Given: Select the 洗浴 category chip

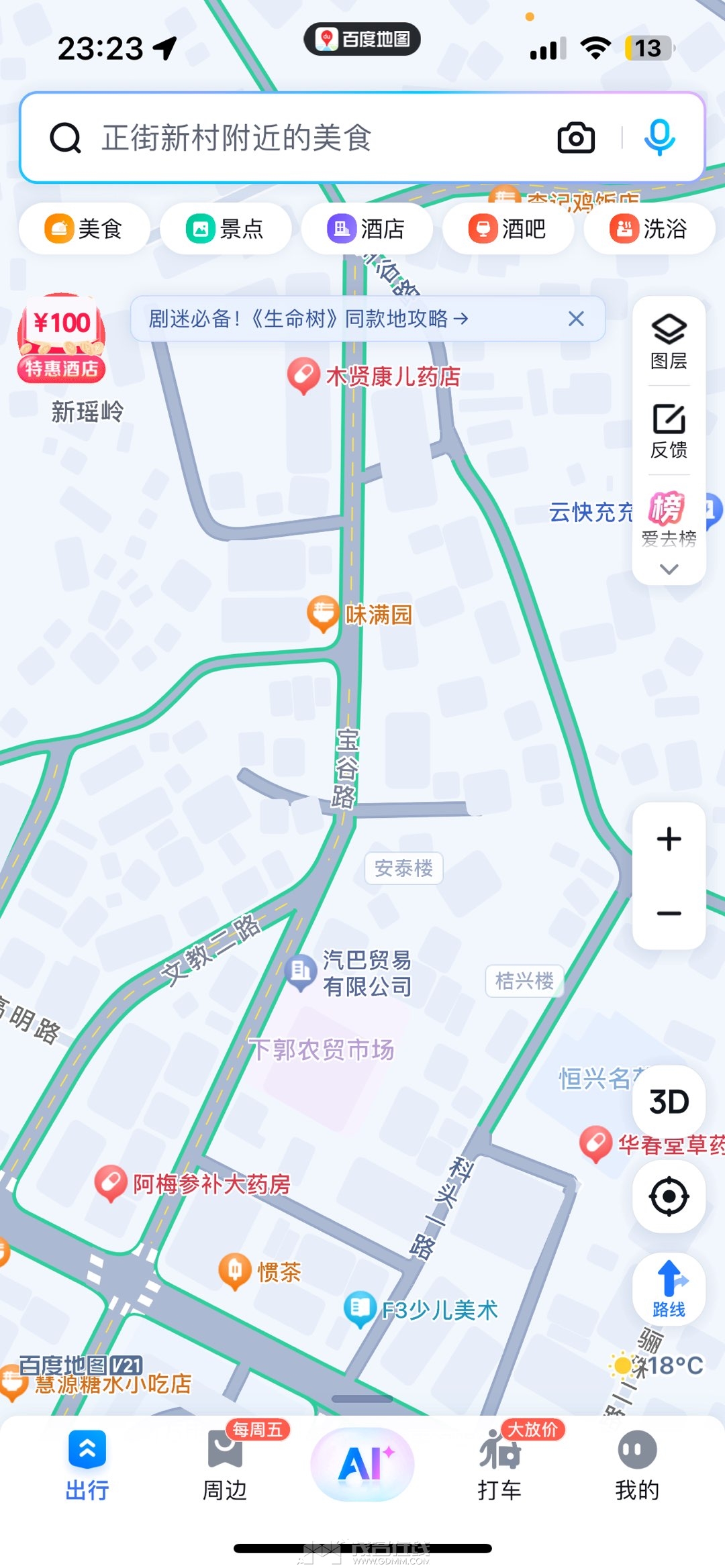Looking at the screenshot, I should click(x=649, y=229).
